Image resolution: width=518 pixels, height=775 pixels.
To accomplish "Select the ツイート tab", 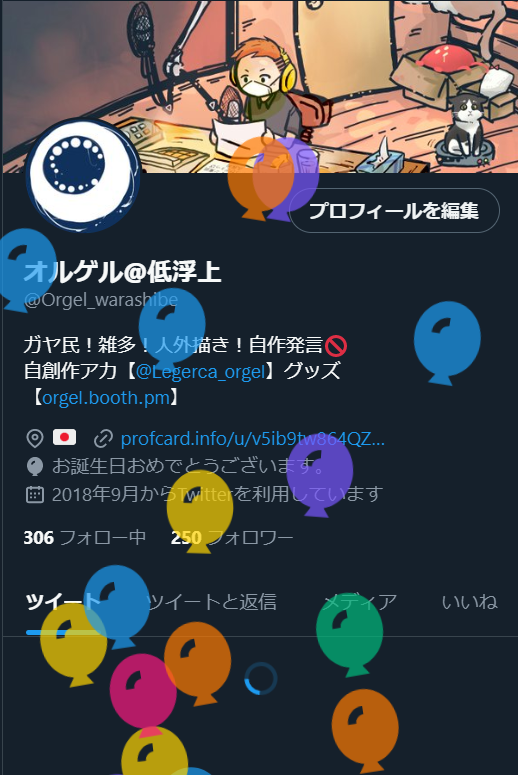I will (63, 602).
